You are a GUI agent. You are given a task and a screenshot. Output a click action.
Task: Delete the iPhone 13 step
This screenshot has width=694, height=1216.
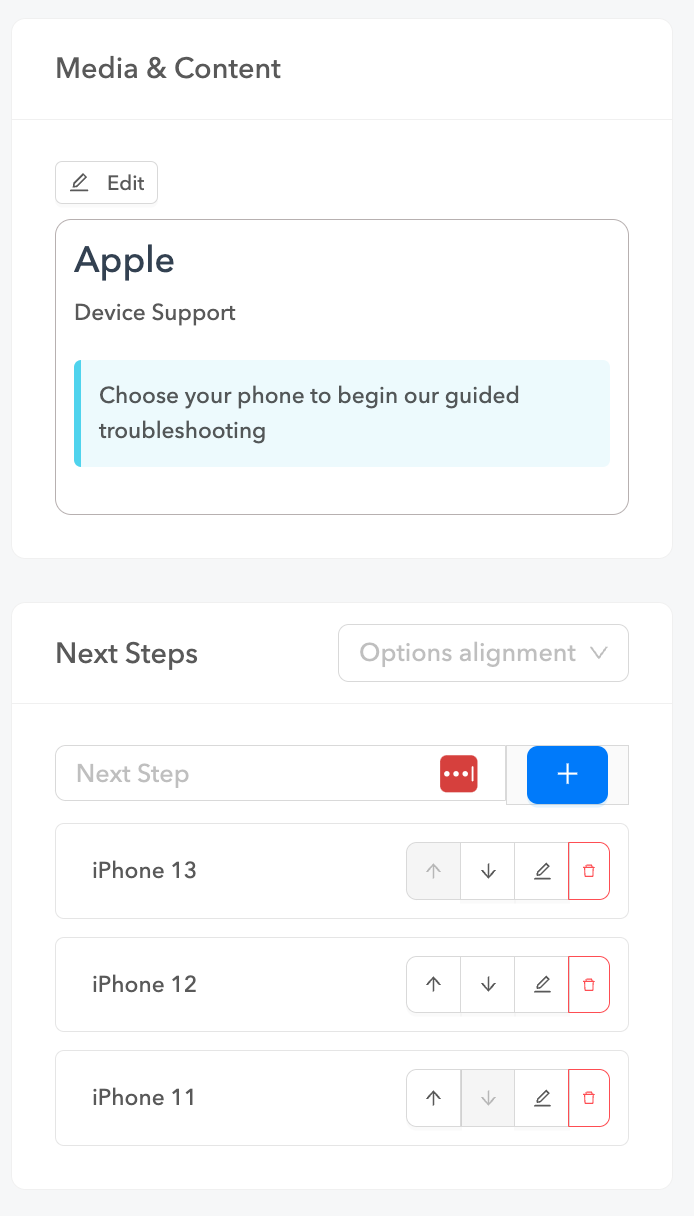coord(588,871)
